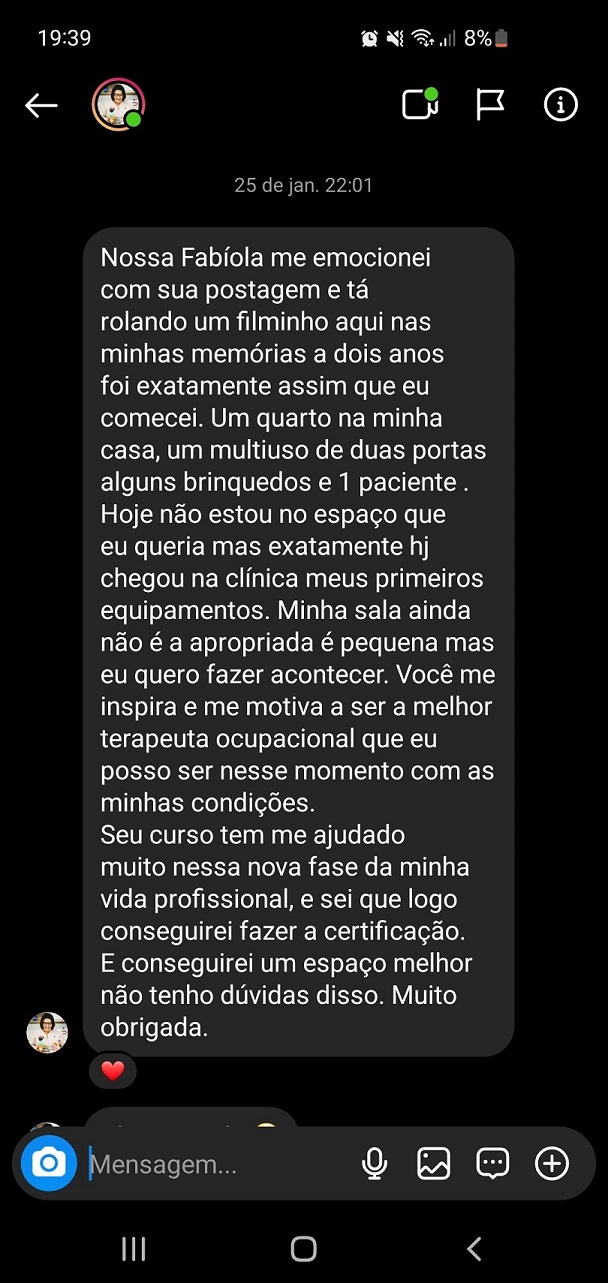Open the stickers and GIF picker

click(x=492, y=1163)
